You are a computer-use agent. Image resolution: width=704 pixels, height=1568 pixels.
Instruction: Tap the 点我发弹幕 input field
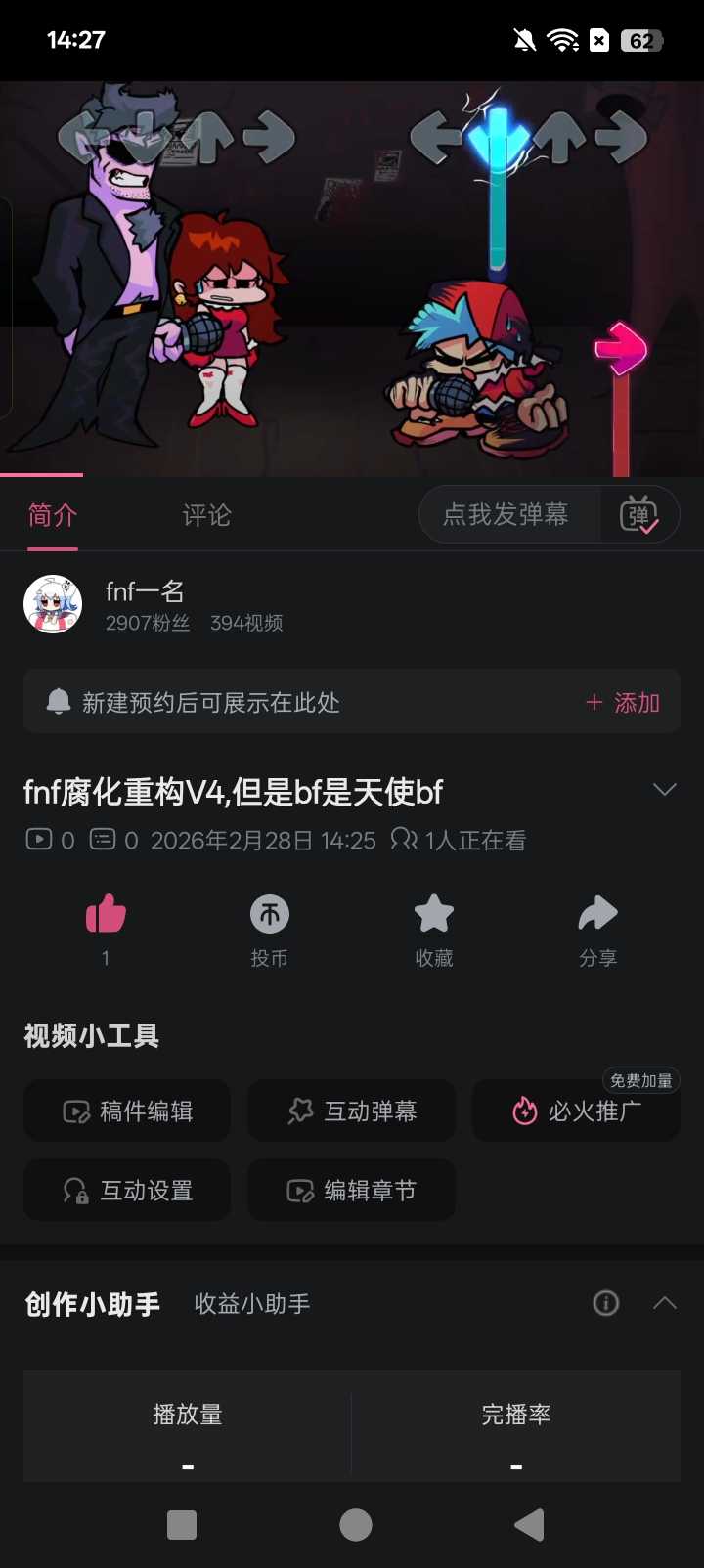tap(506, 514)
